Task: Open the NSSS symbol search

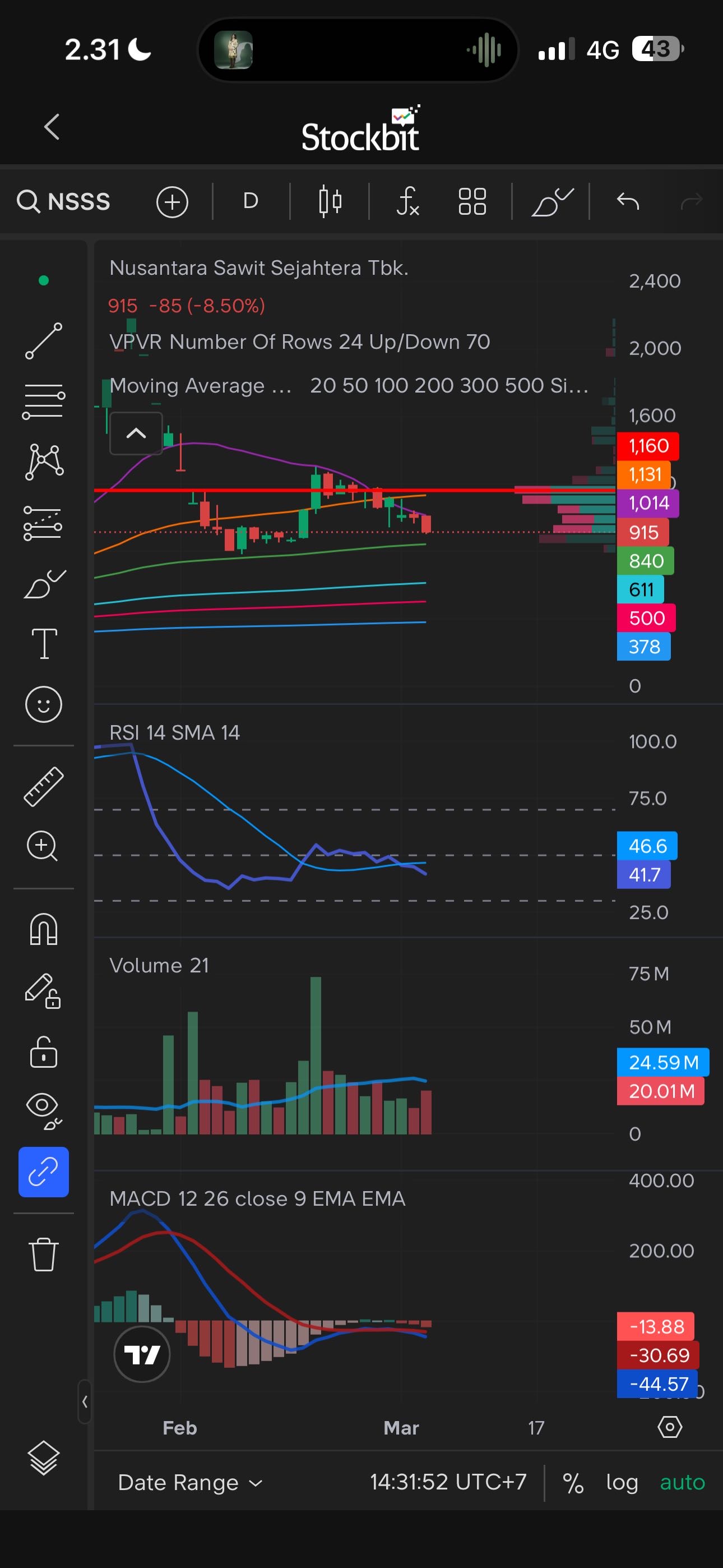Action: [x=64, y=201]
